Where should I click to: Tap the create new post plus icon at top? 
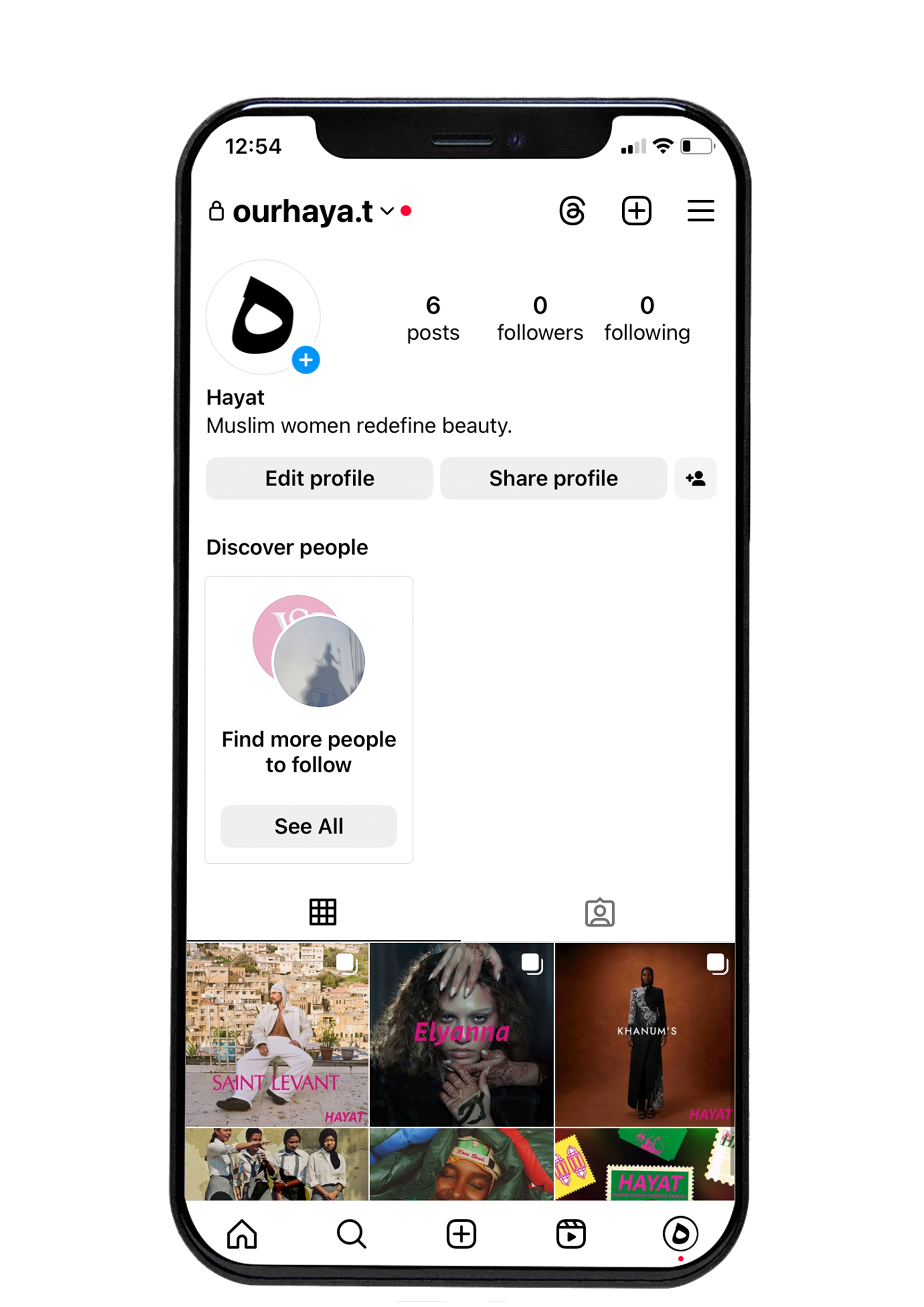click(636, 211)
